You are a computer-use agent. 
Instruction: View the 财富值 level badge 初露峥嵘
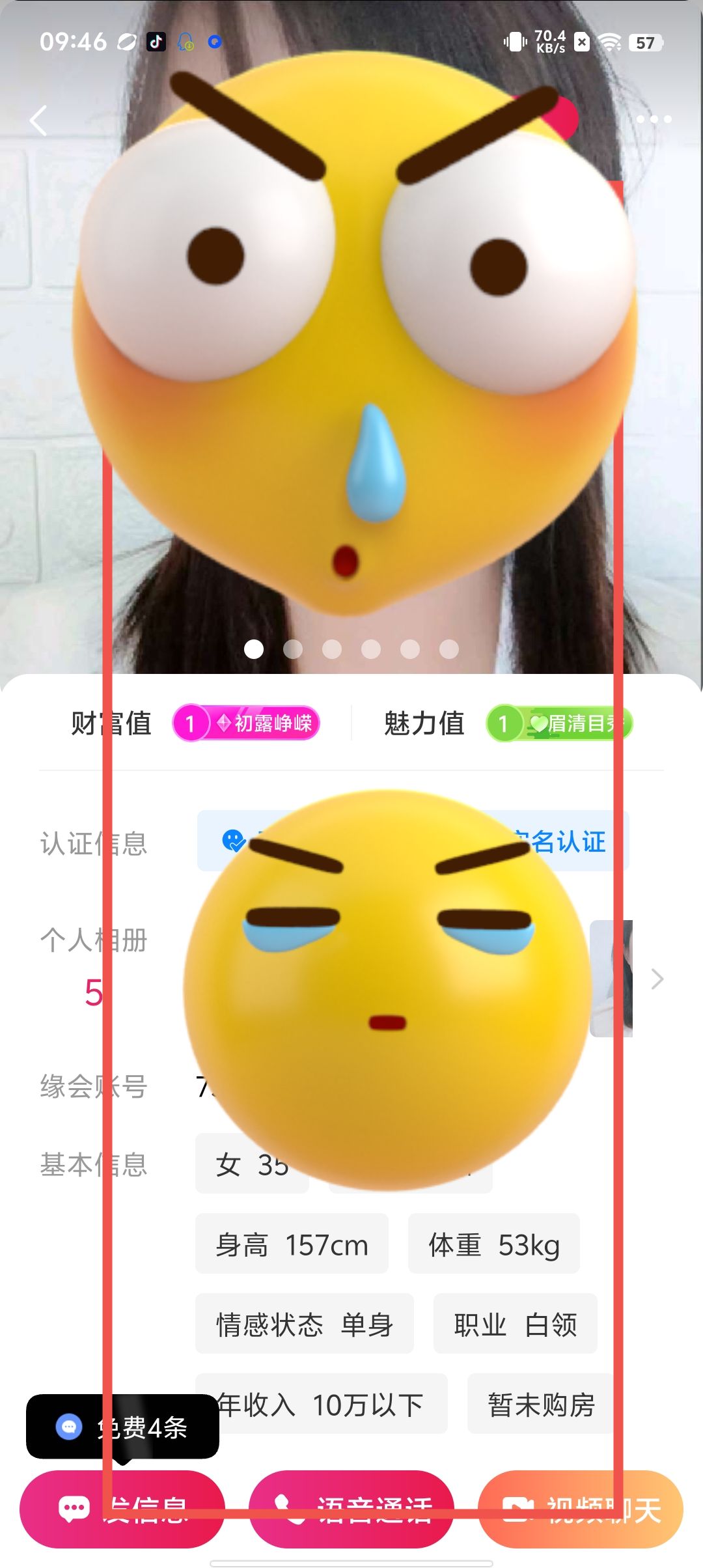(246, 723)
